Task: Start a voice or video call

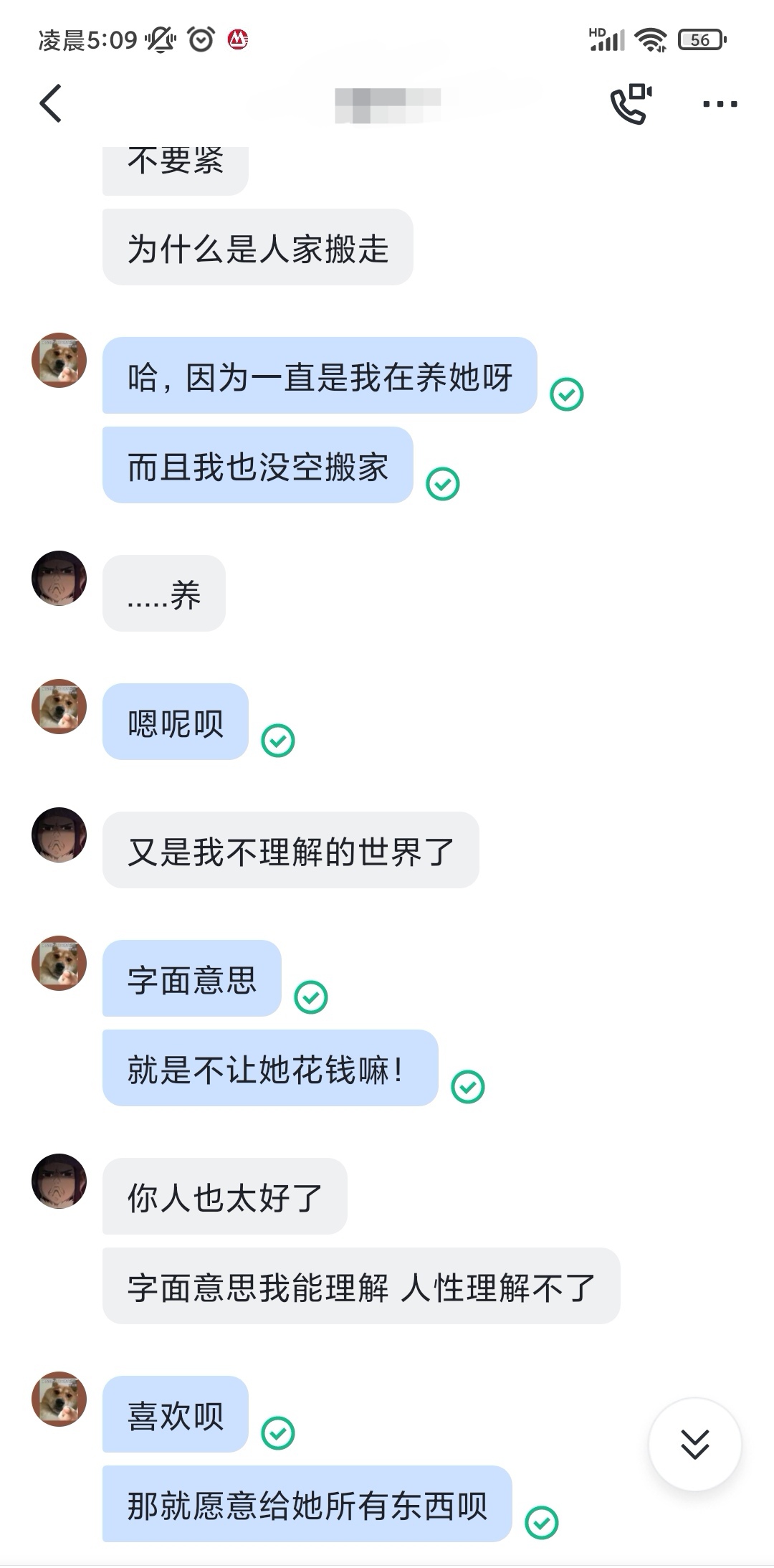Action: coord(631,104)
